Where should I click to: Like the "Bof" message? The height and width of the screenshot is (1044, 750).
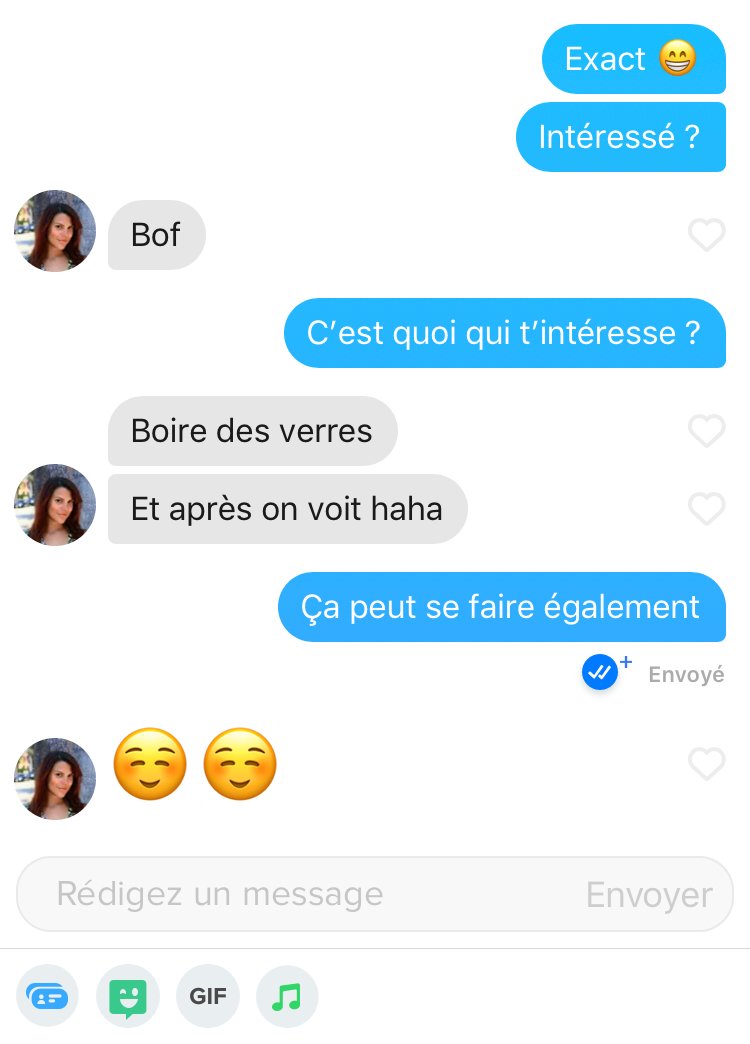tap(706, 235)
